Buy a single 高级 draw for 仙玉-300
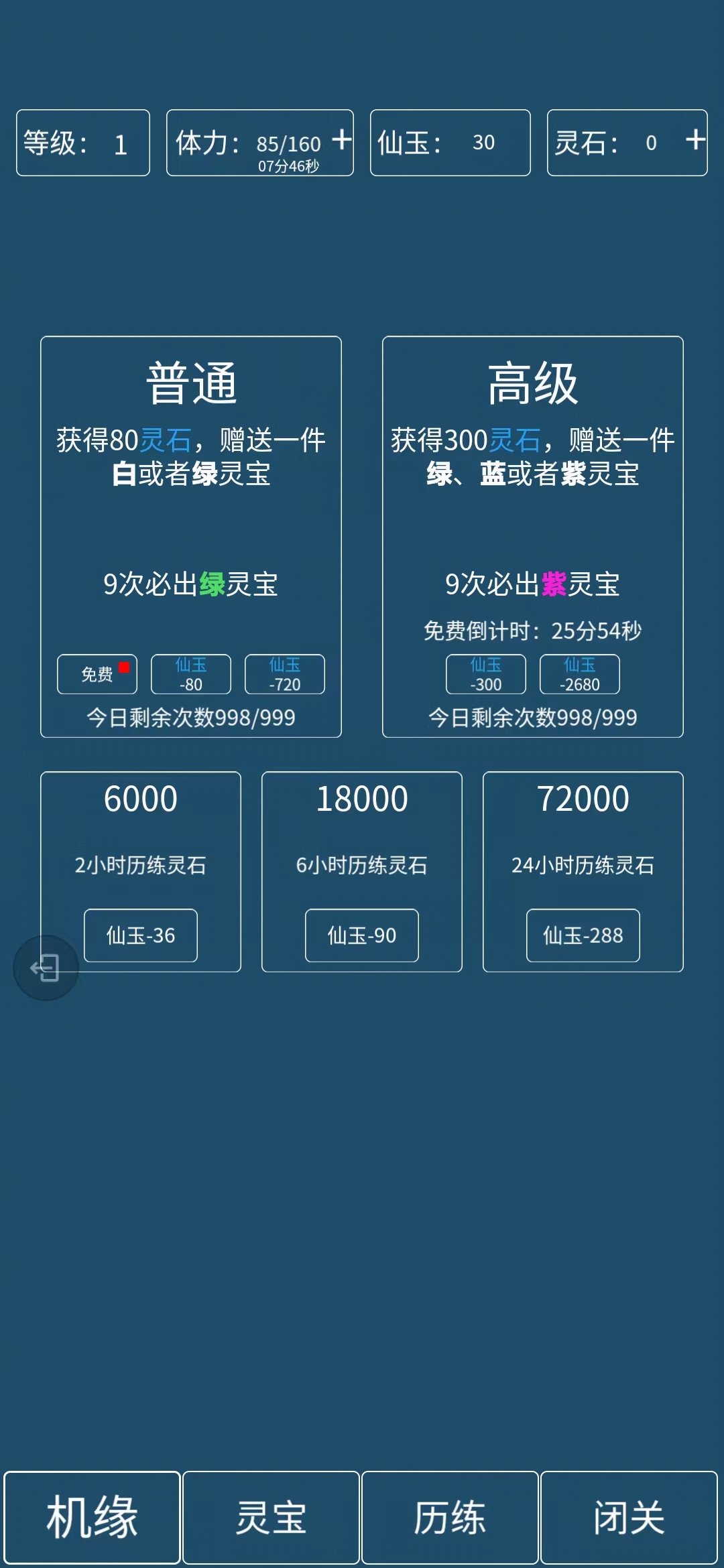724x1568 pixels. [x=485, y=674]
